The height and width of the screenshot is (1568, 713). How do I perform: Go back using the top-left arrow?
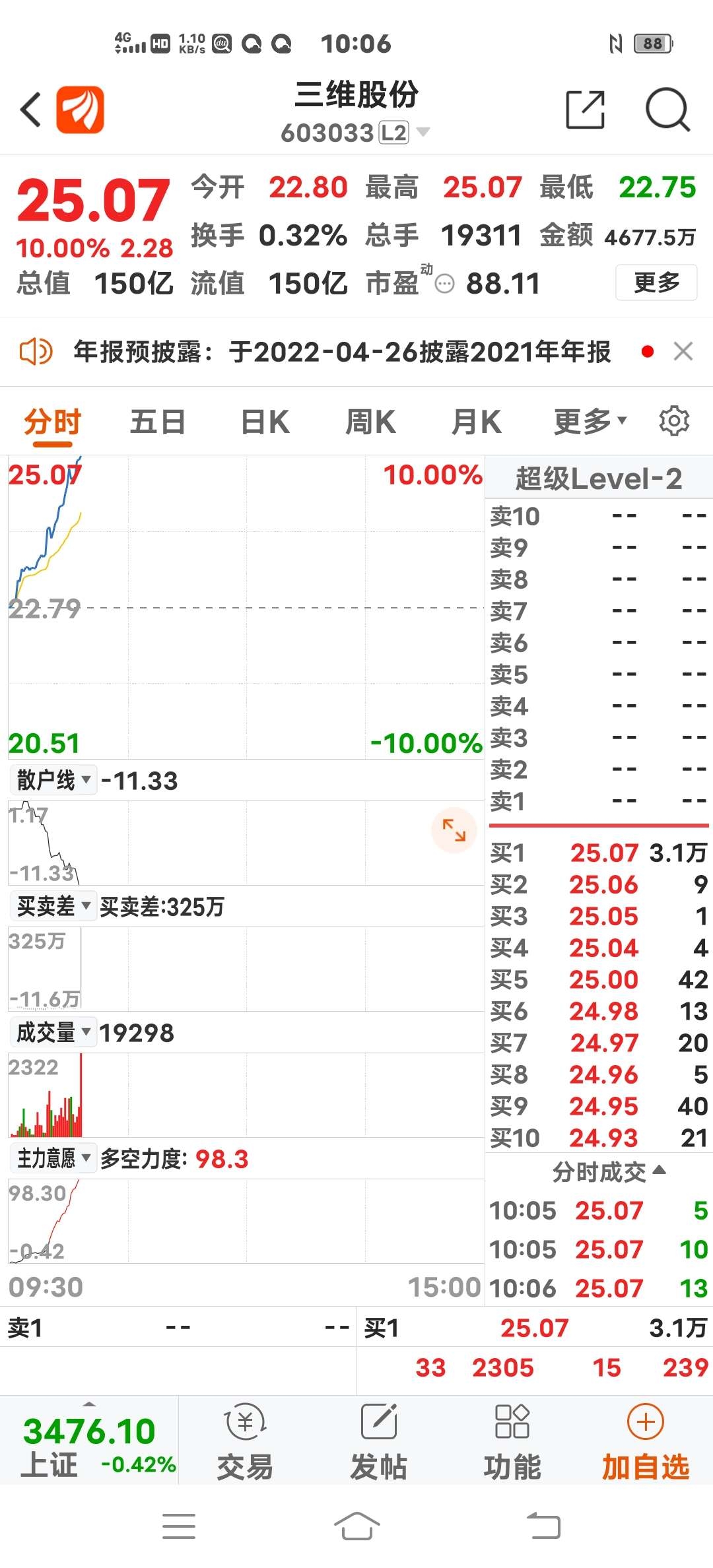point(31,110)
